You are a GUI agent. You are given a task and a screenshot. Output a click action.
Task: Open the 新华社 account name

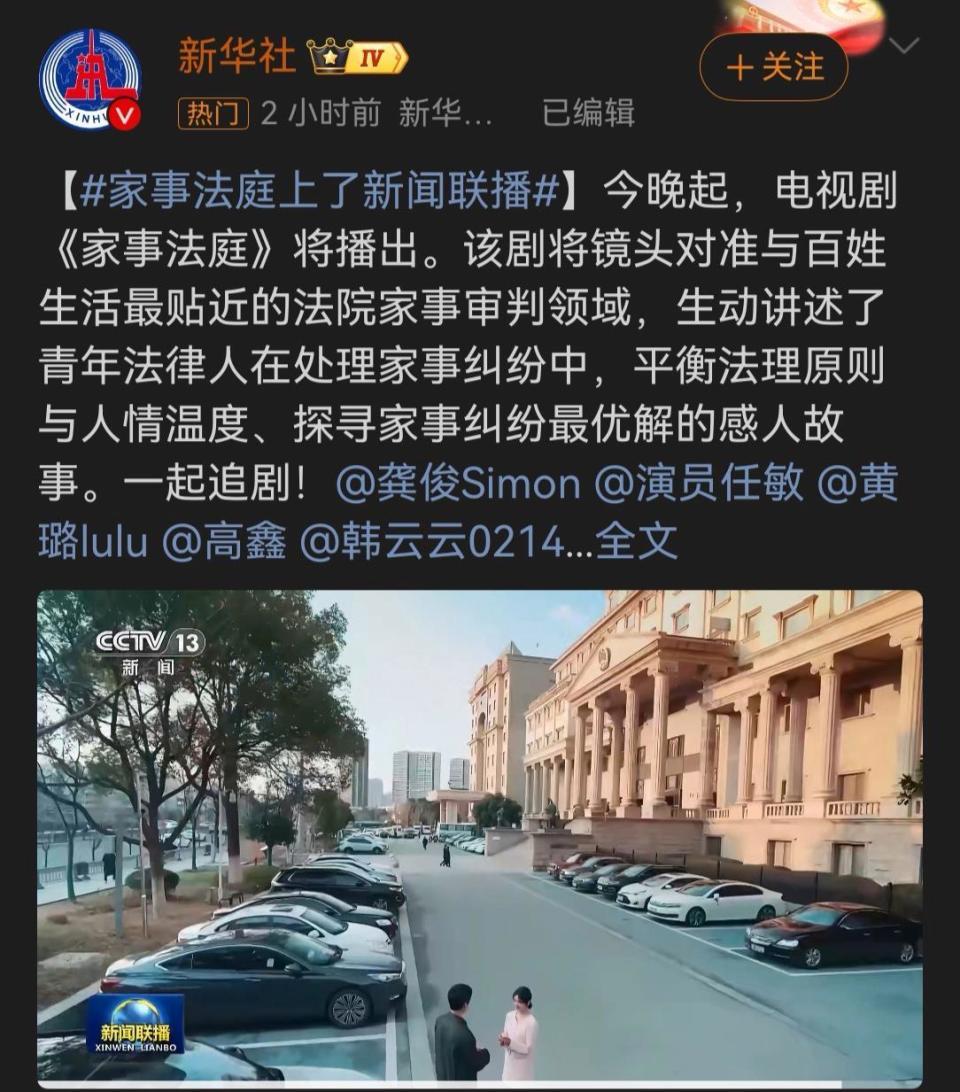pos(237,56)
